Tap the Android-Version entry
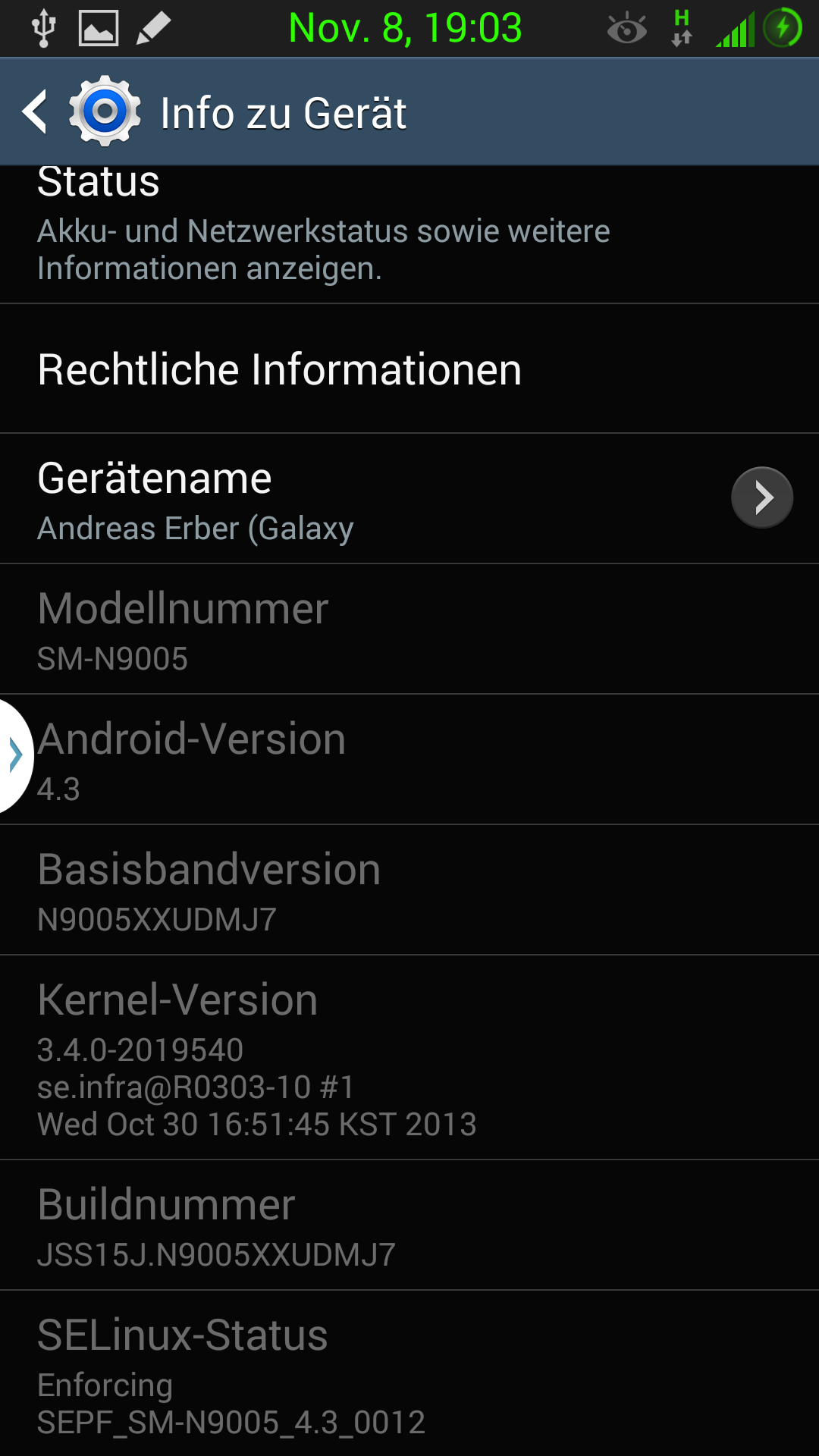The width and height of the screenshot is (819, 1456). click(x=409, y=760)
